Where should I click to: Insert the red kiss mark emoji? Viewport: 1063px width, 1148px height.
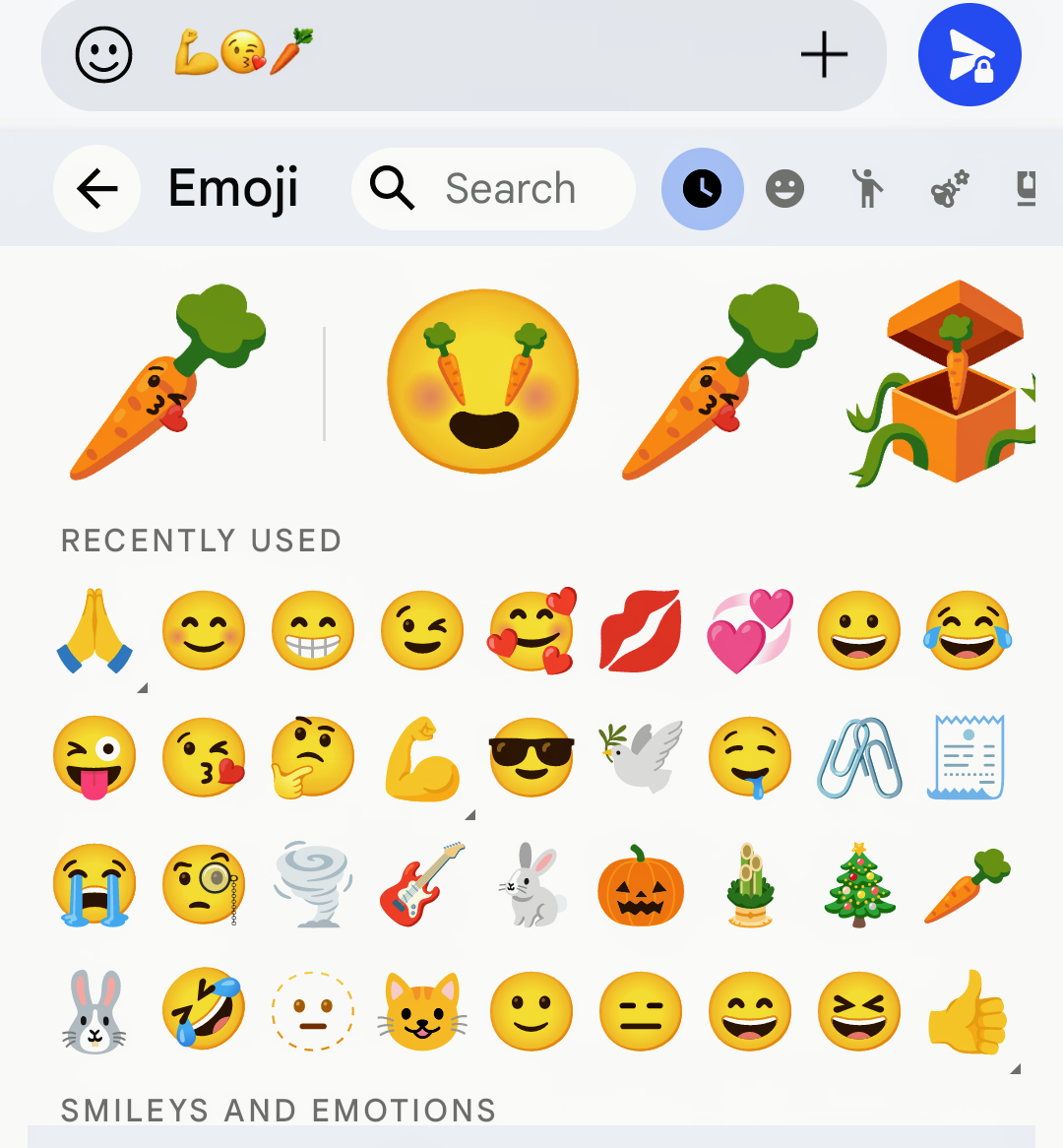pyautogui.click(x=640, y=631)
